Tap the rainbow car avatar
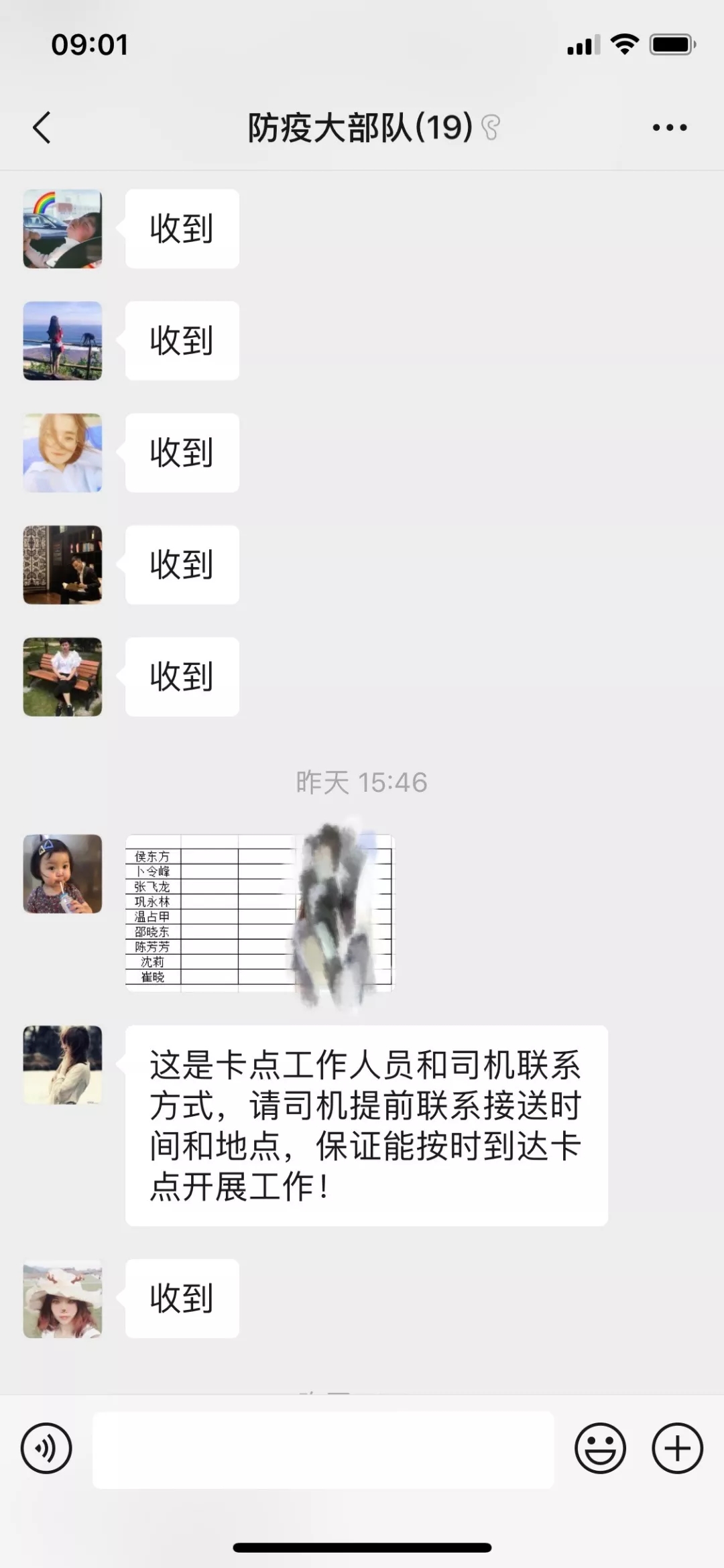 click(63, 229)
